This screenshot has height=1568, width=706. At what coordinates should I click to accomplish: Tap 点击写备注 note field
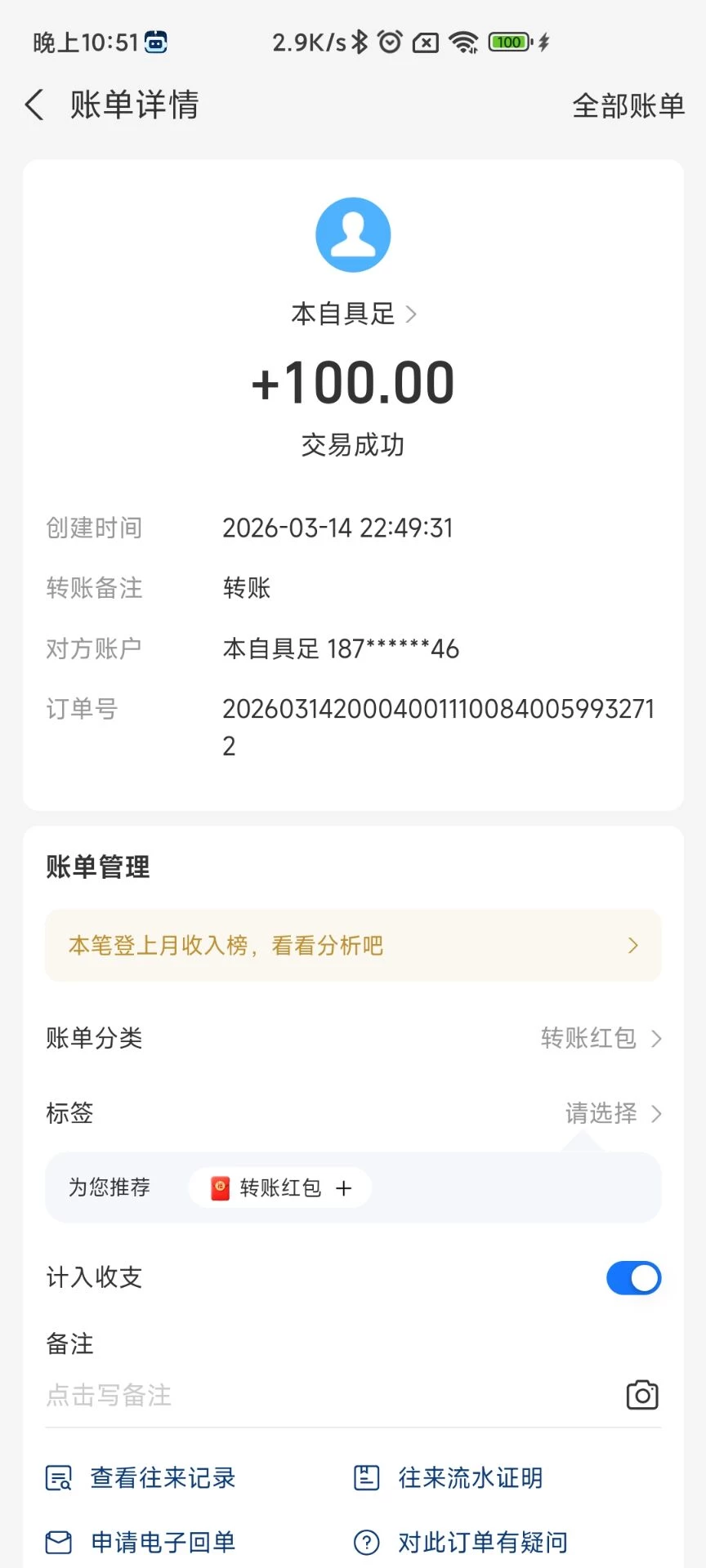tap(327, 1395)
